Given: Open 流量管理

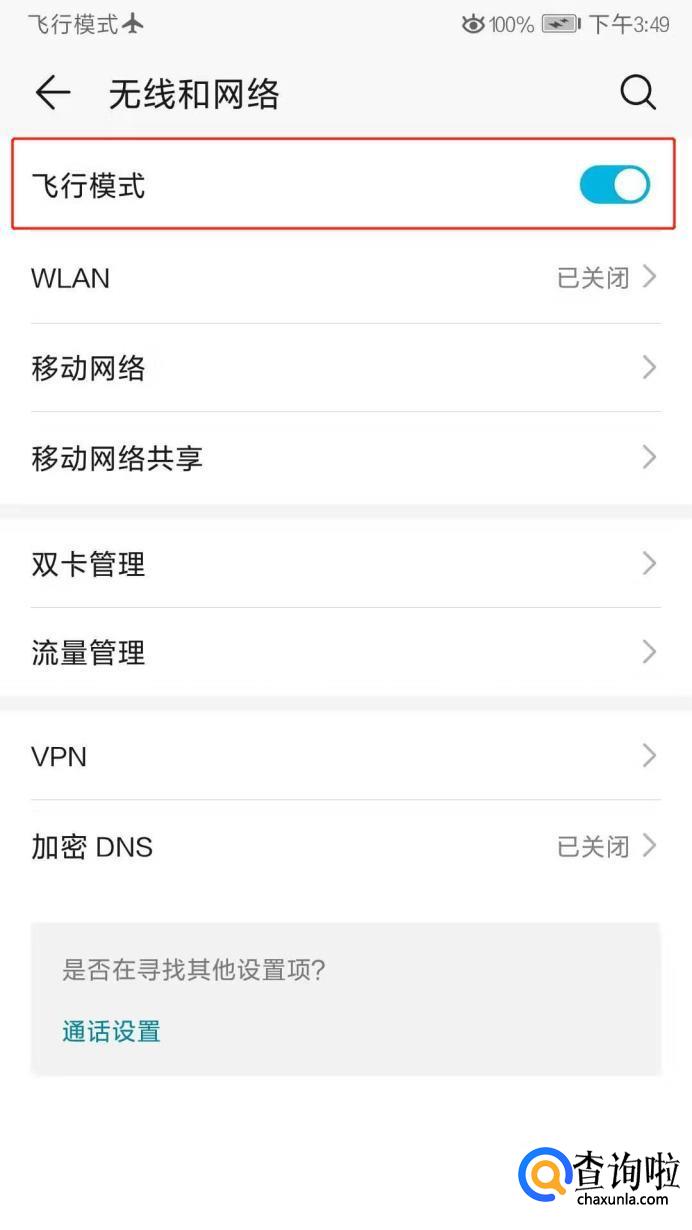Looking at the screenshot, I should pos(345,653).
